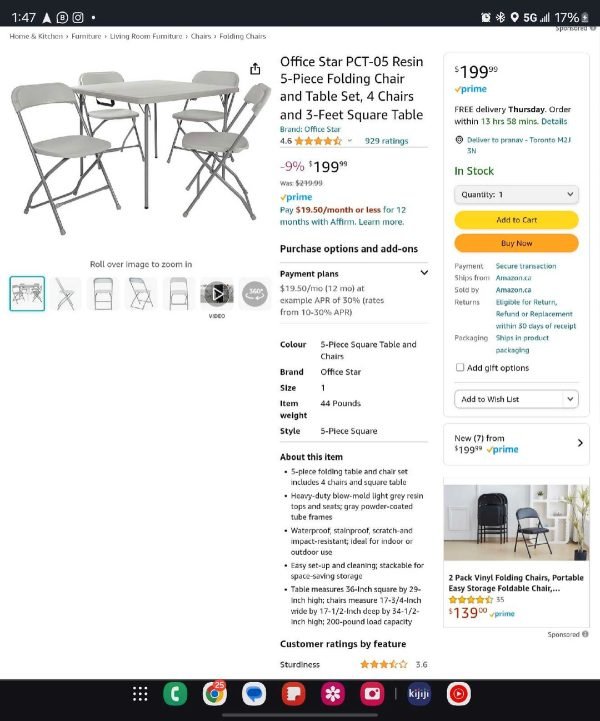Open the Secure transaction link
Screen dimensions: 600x721
pos(526,266)
